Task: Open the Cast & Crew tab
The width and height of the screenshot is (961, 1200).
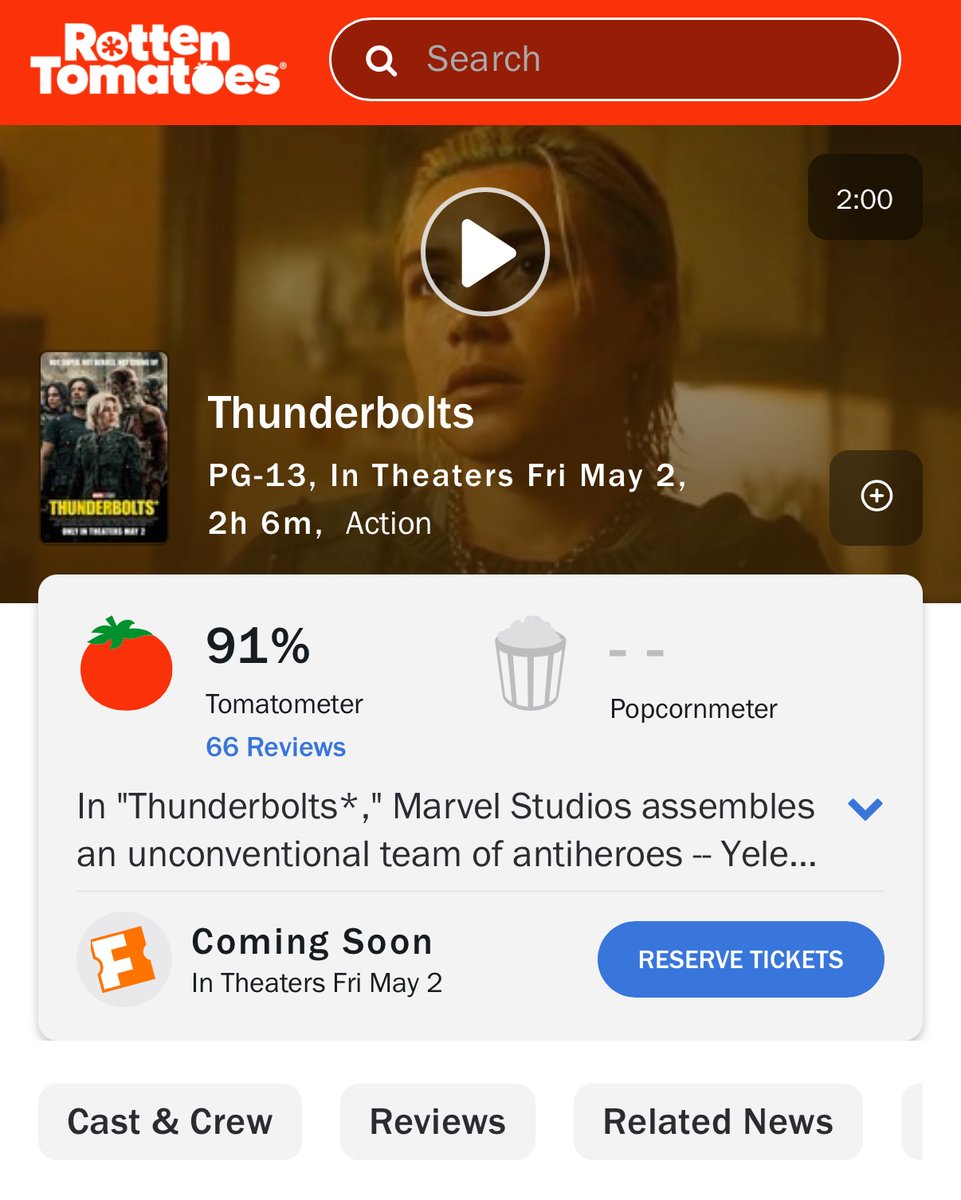Action: coord(170,1121)
